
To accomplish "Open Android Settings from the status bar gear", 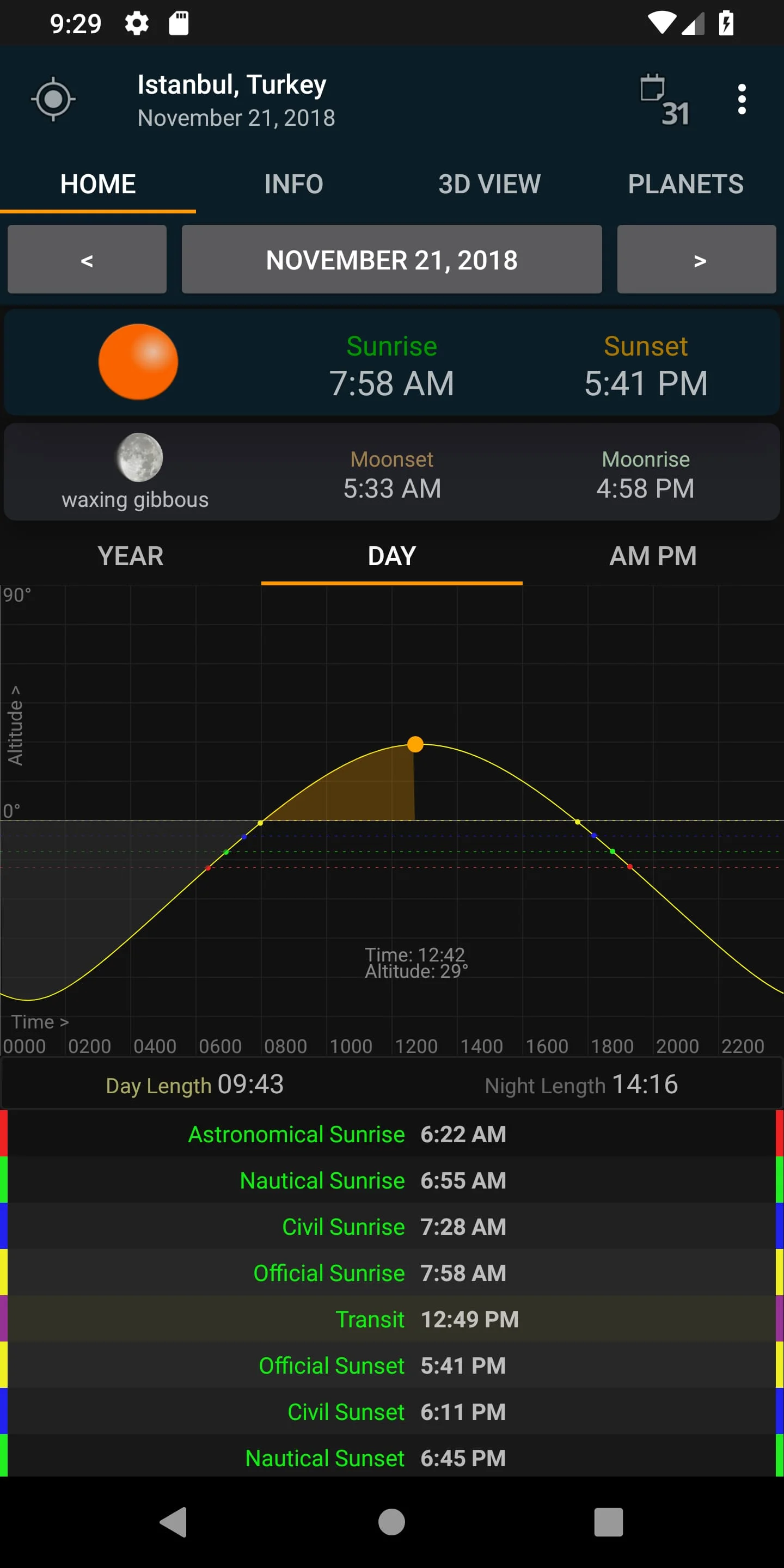I will [x=136, y=22].
